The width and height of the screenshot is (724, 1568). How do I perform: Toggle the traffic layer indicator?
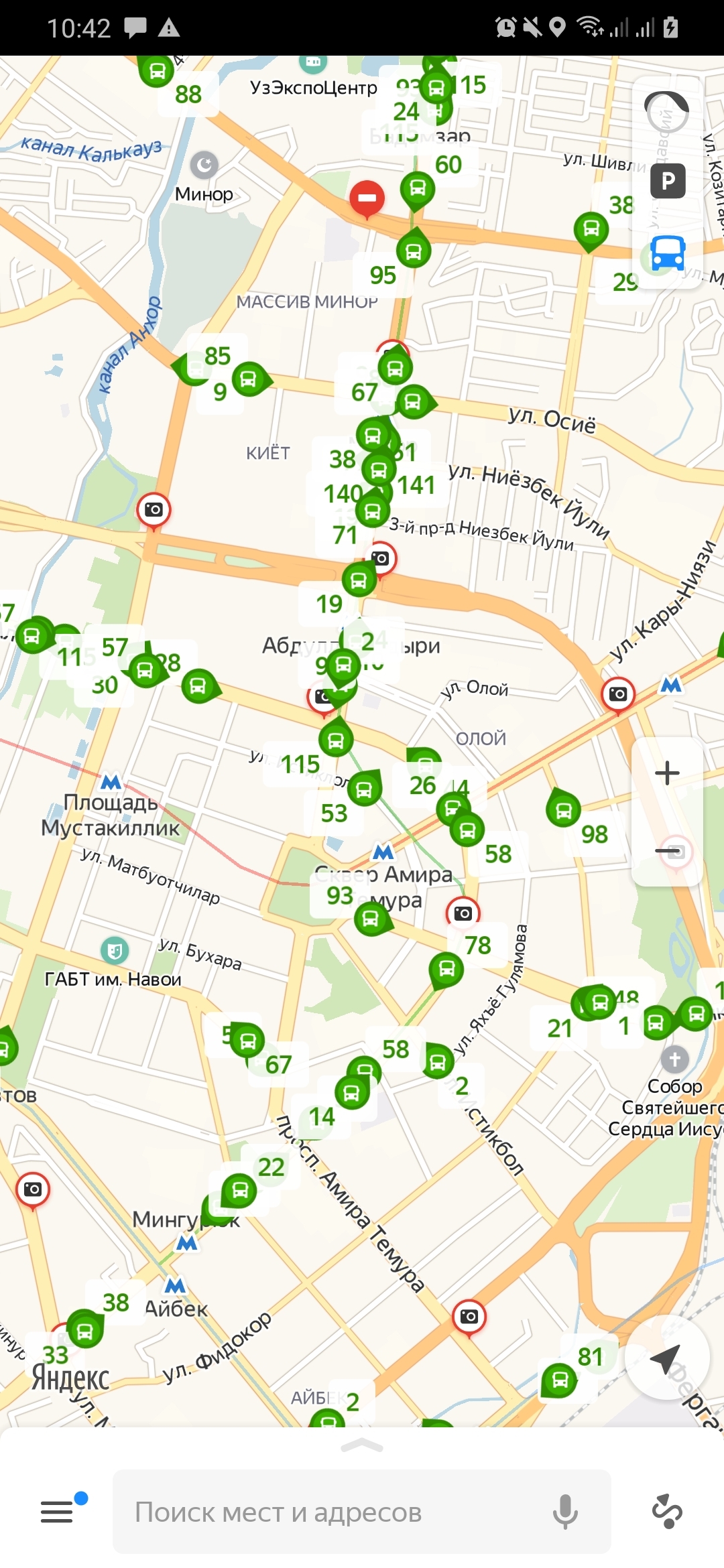coord(666,112)
